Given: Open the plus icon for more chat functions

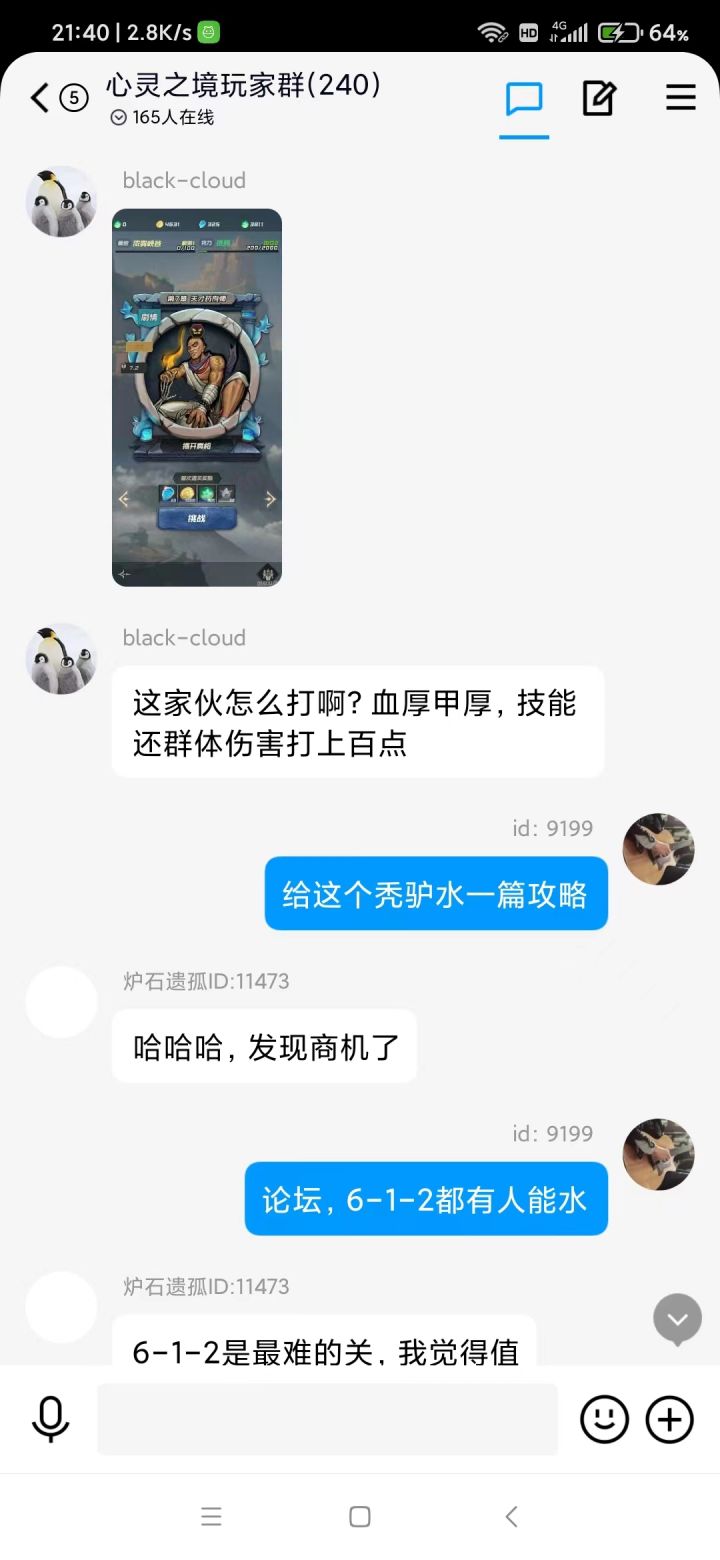Looking at the screenshot, I should point(668,1419).
